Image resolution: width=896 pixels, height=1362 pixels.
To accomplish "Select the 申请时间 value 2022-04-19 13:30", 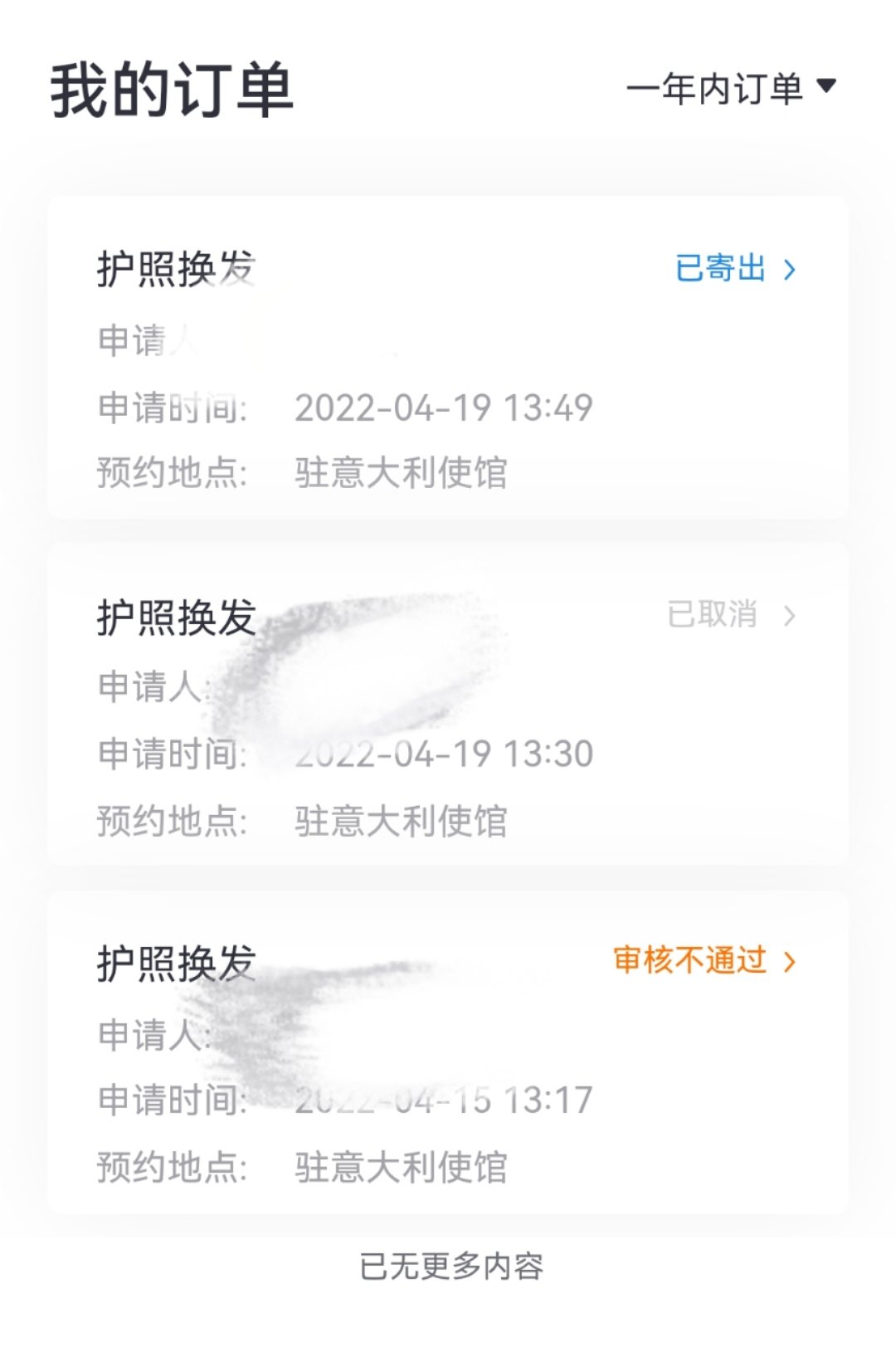I will click(445, 755).
